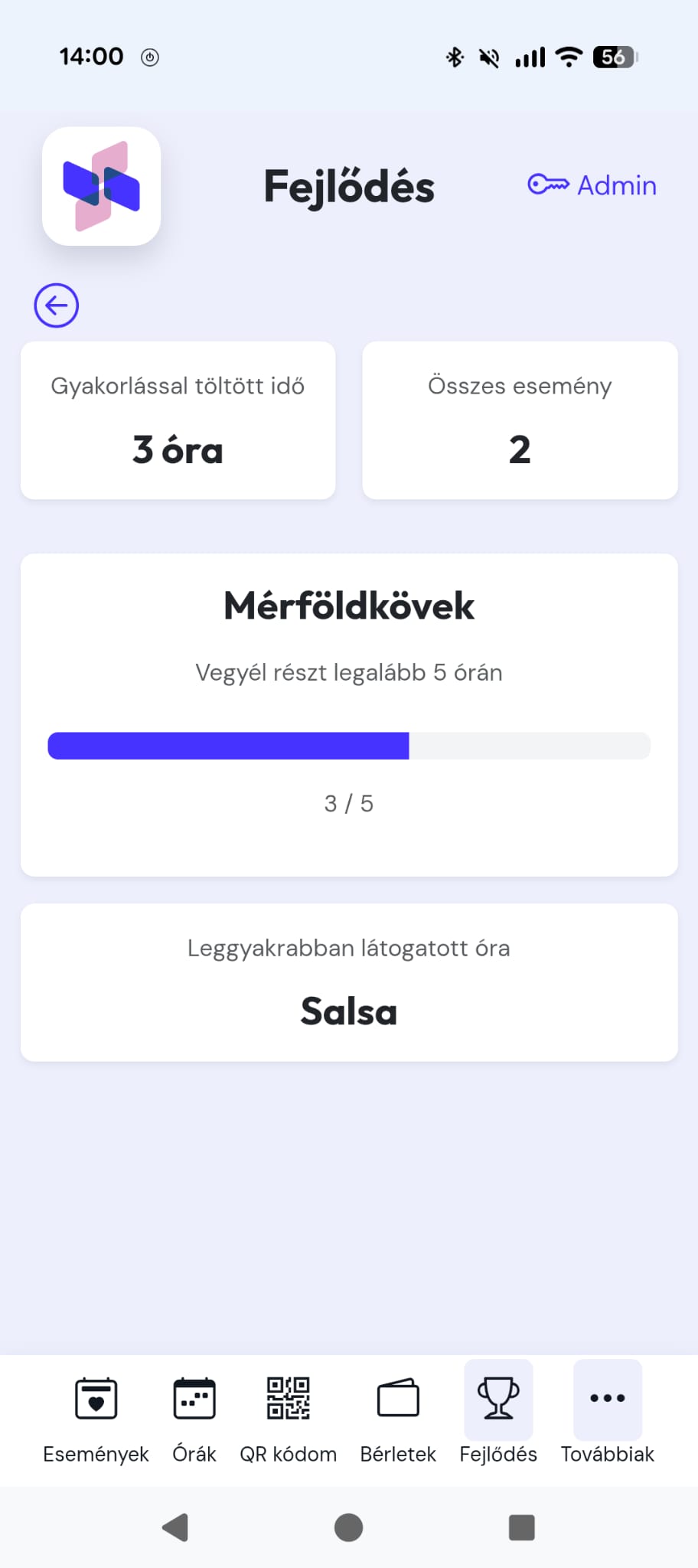The image size is (698, 1568).
Task: Click the milestone progress bar
Action: click(348, 744)
